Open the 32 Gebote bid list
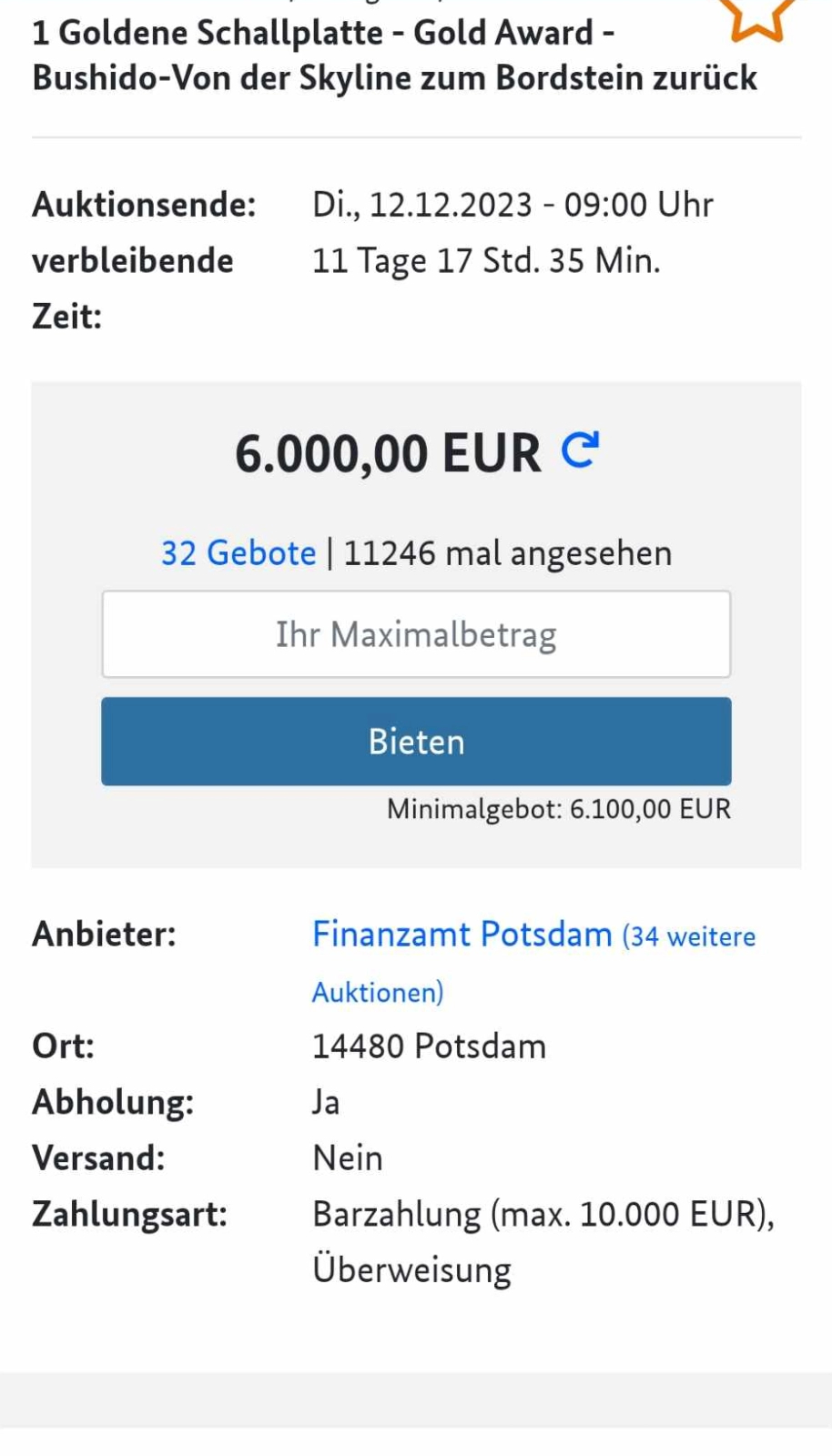Viewport: 832px width, 1456px height. point(238,553)
